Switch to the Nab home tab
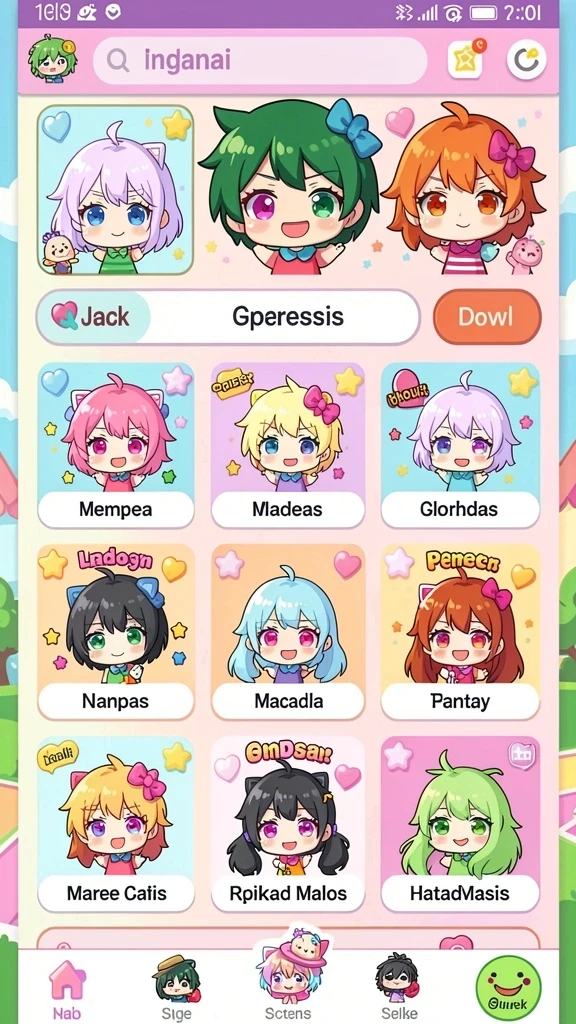The width and height of the screenshot is (576, 1024). 67,988
